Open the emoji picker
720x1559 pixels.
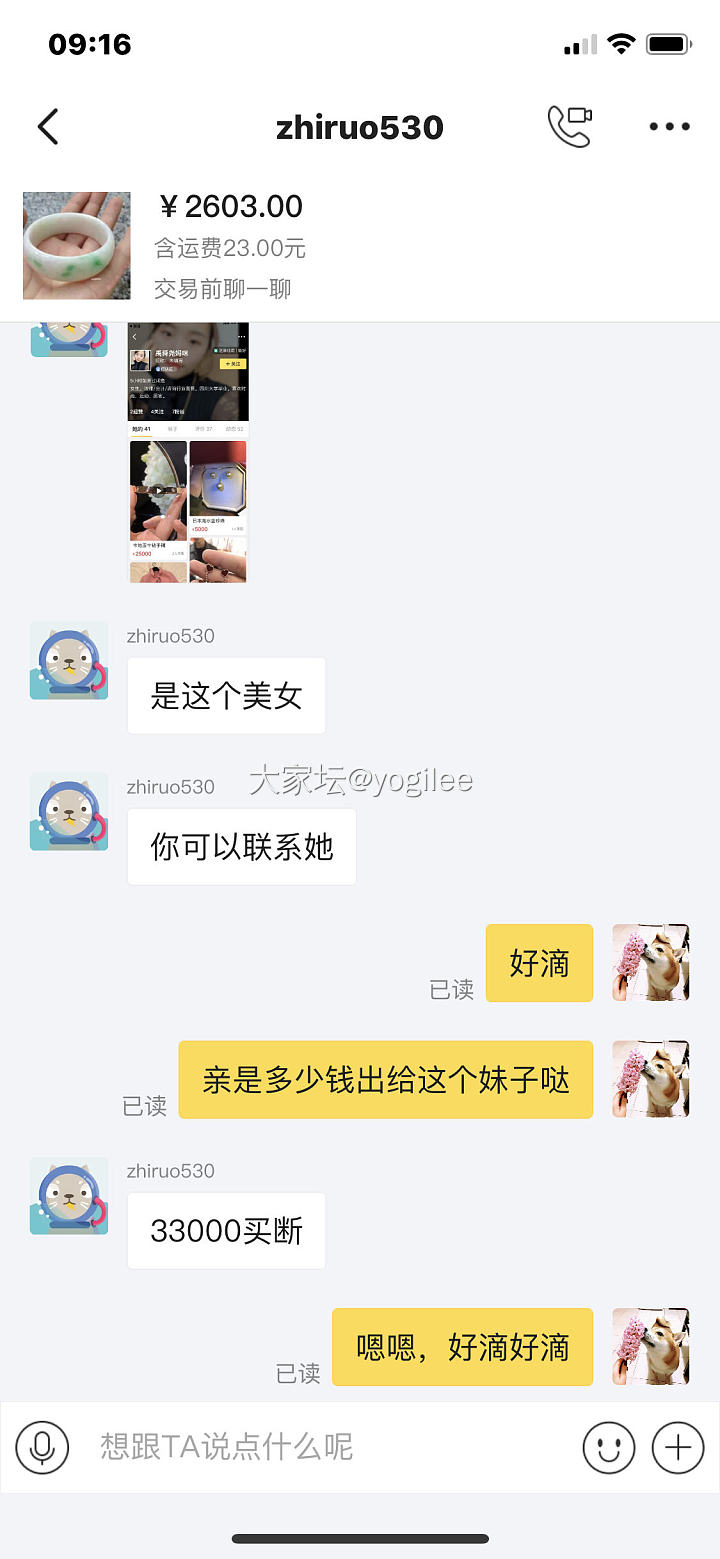pos(609,1446)
